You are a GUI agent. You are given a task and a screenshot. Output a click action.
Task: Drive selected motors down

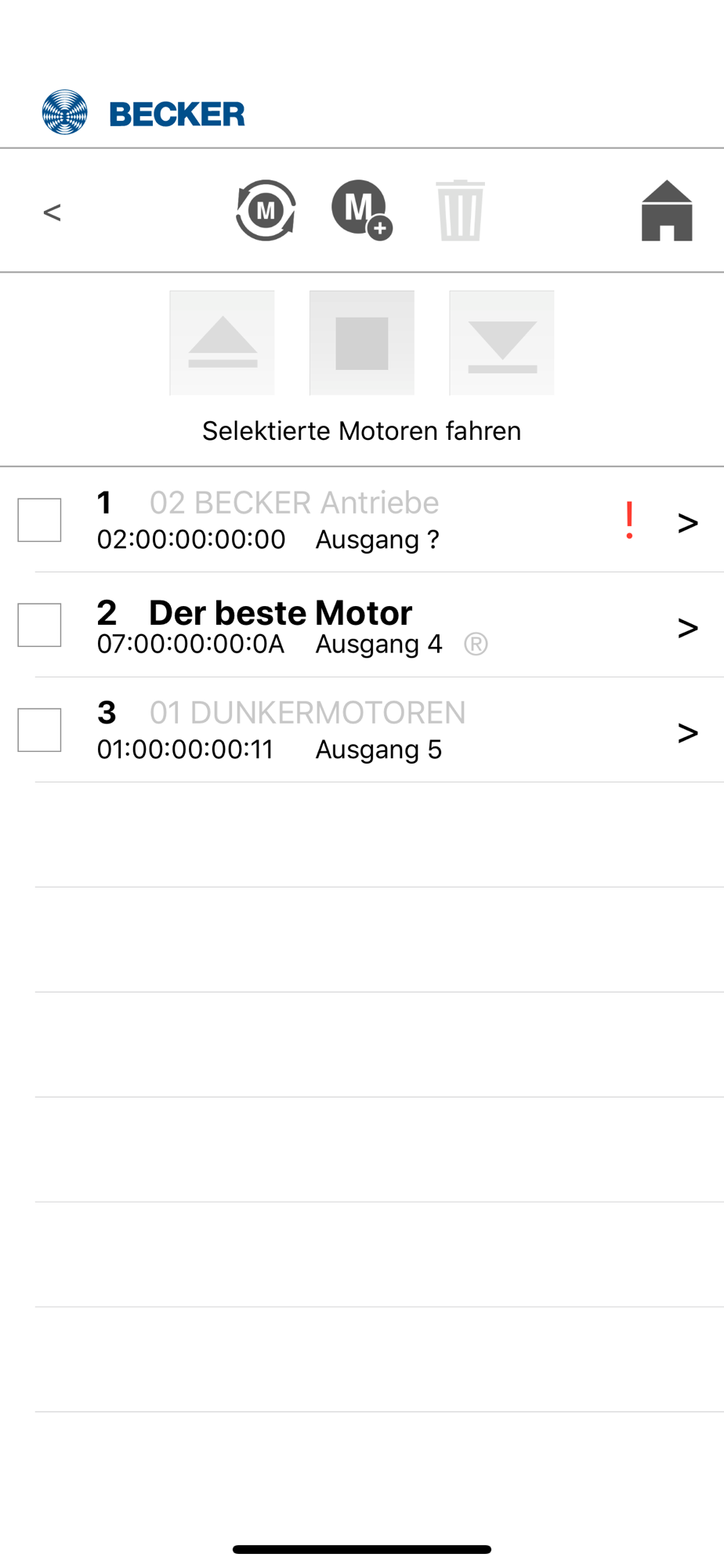(x=501, y=343)
